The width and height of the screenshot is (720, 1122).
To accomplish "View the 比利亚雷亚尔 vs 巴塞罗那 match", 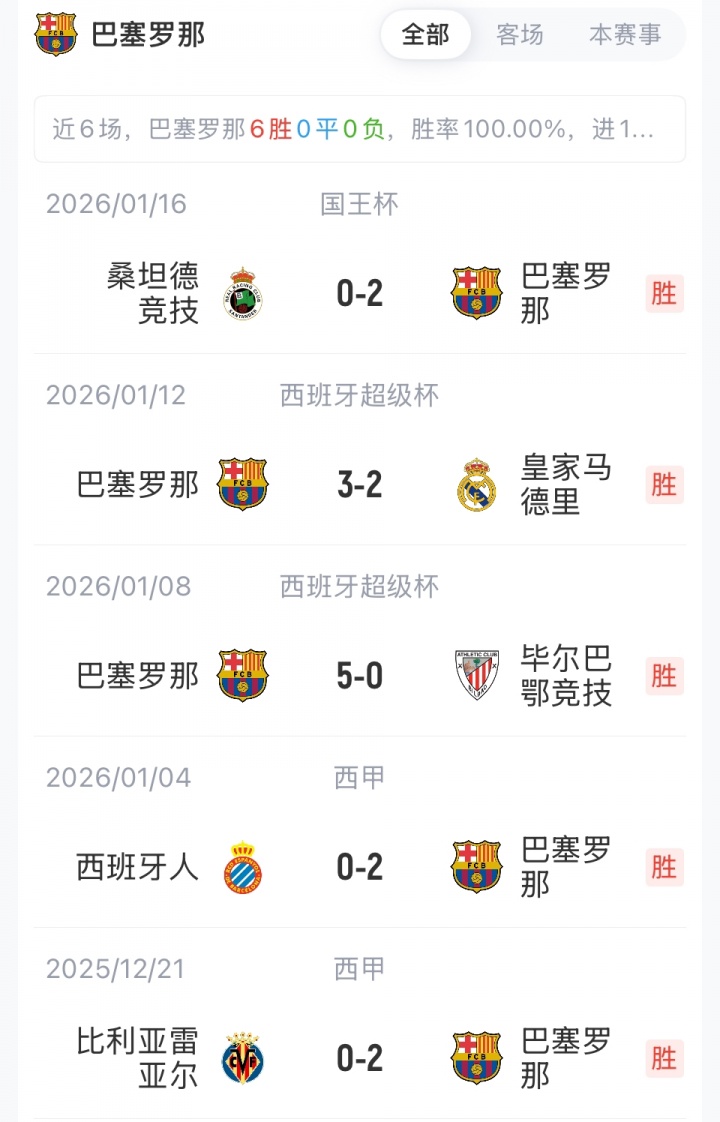I will [x=360, y=1058].
